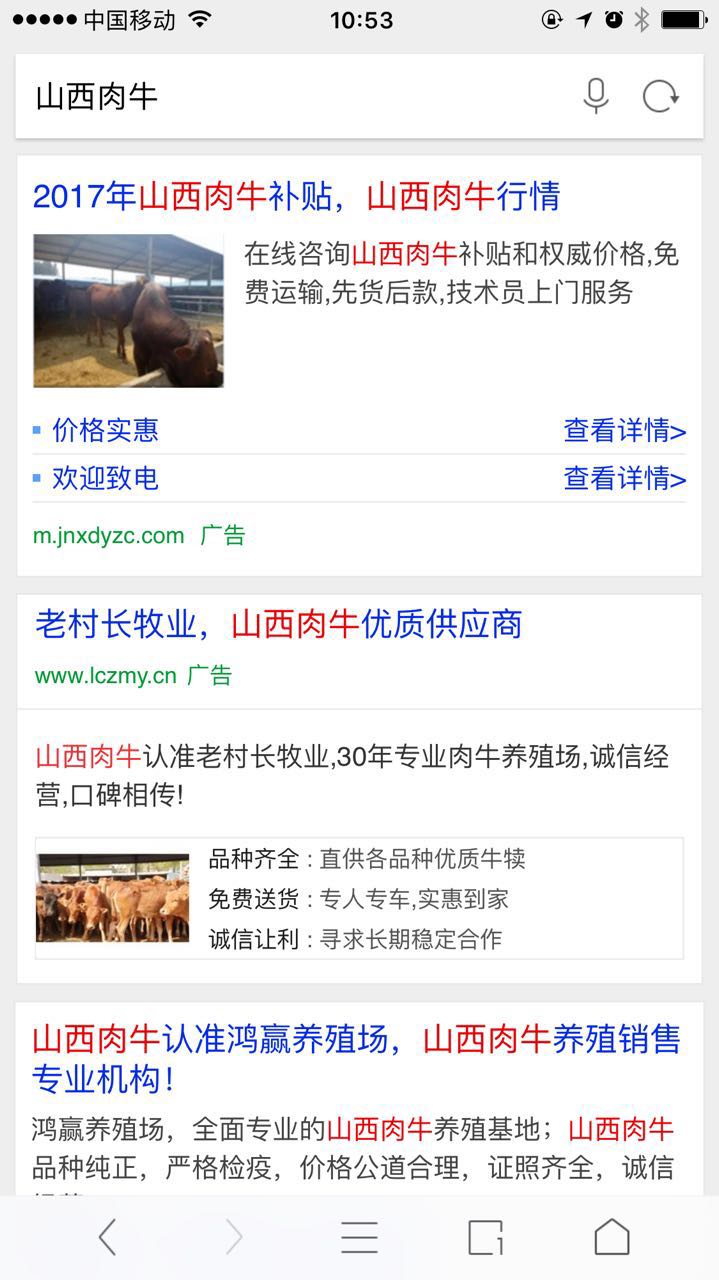View details next to 欢迎致电

coord(625,478)
